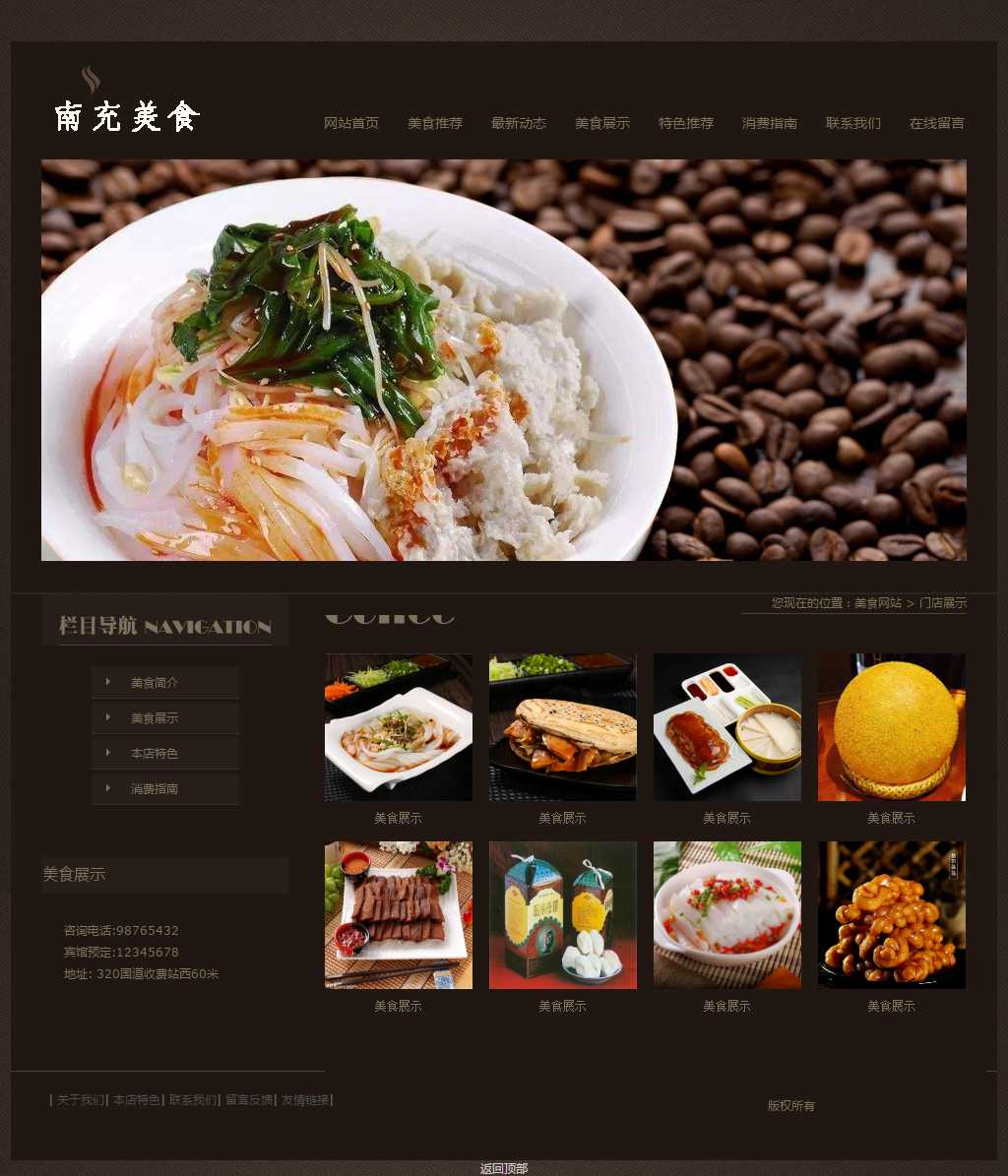Open 在线留言 from the top menu
This screenshot has width=1008, height=1176.
click(936, 123)
